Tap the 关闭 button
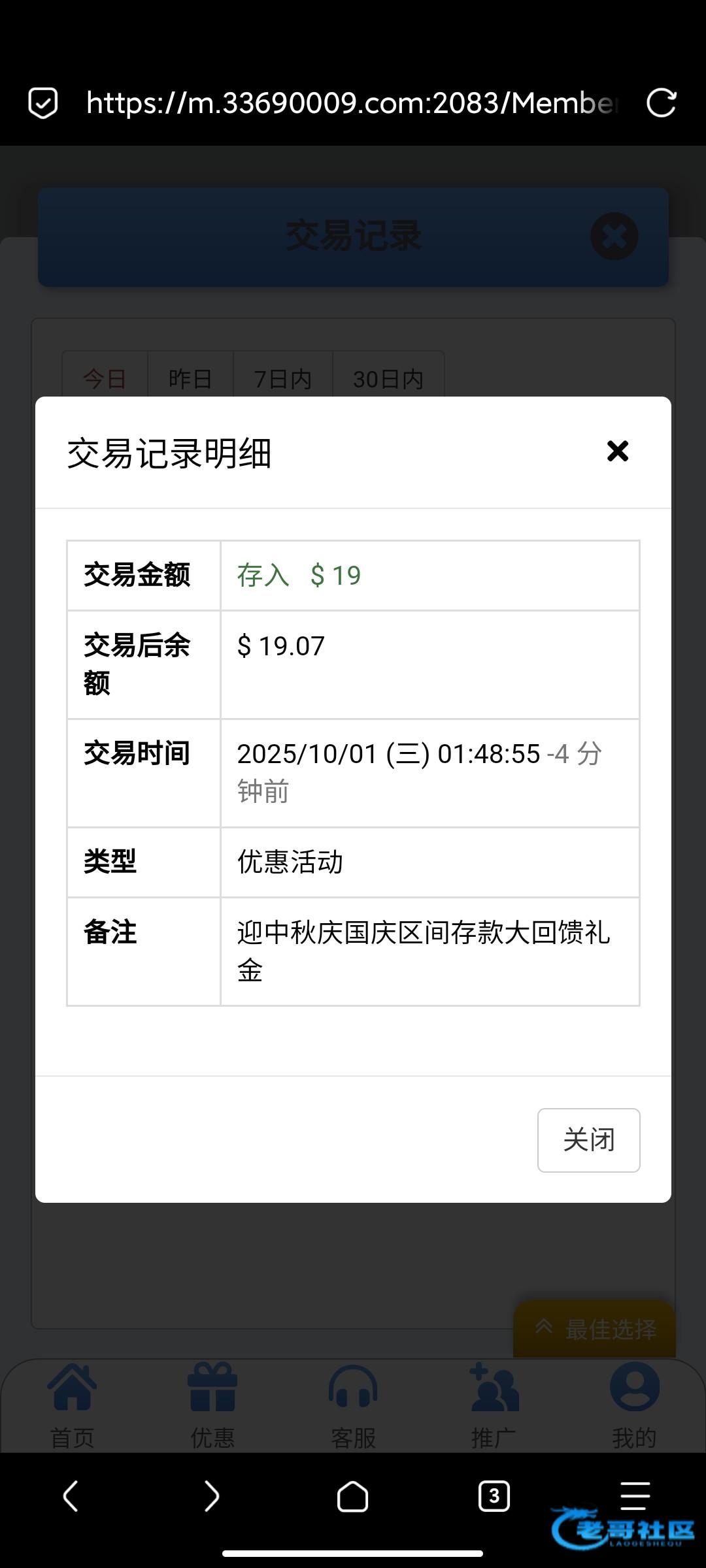Viewport: 706px width, 1568px height. tap(588, 1140)
